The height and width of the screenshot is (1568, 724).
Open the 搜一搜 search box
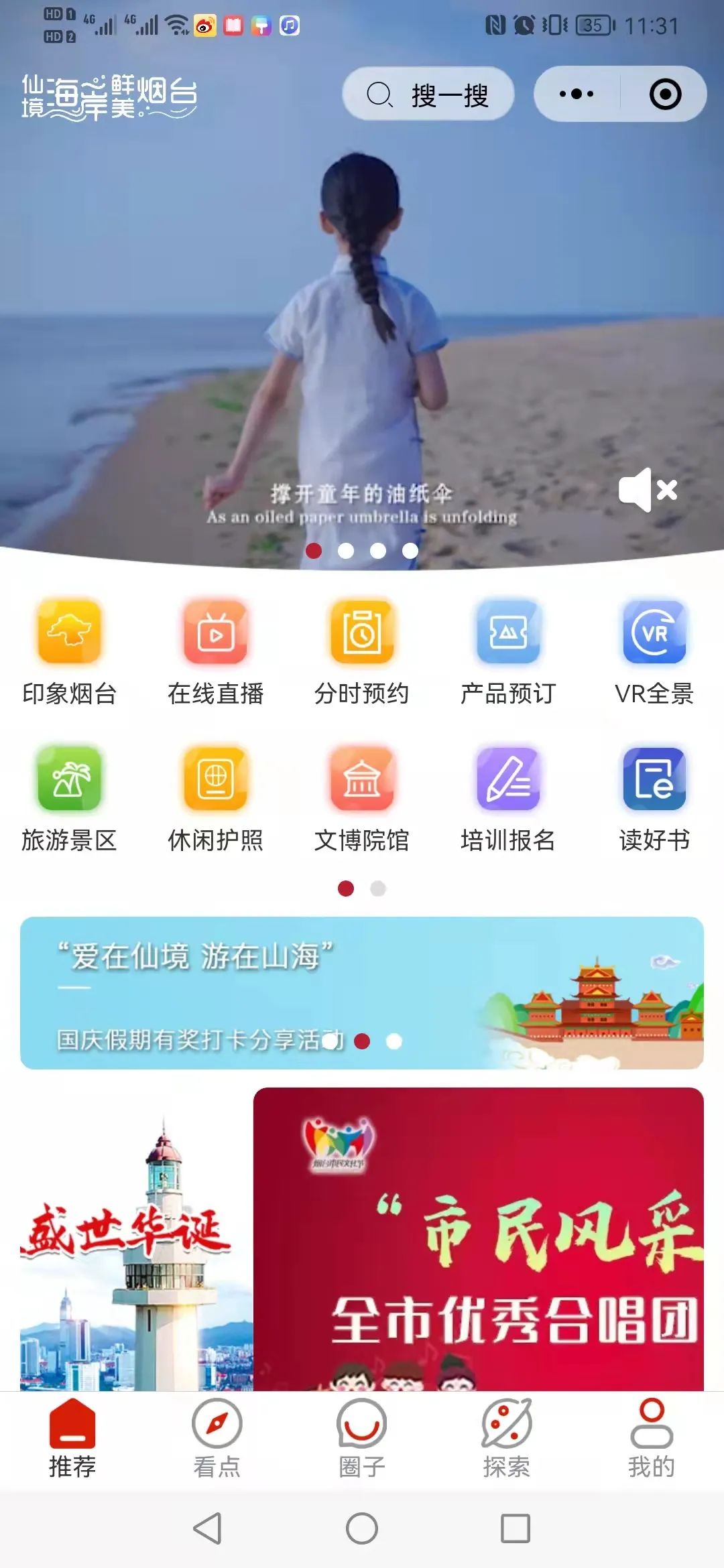click(428, 94)
